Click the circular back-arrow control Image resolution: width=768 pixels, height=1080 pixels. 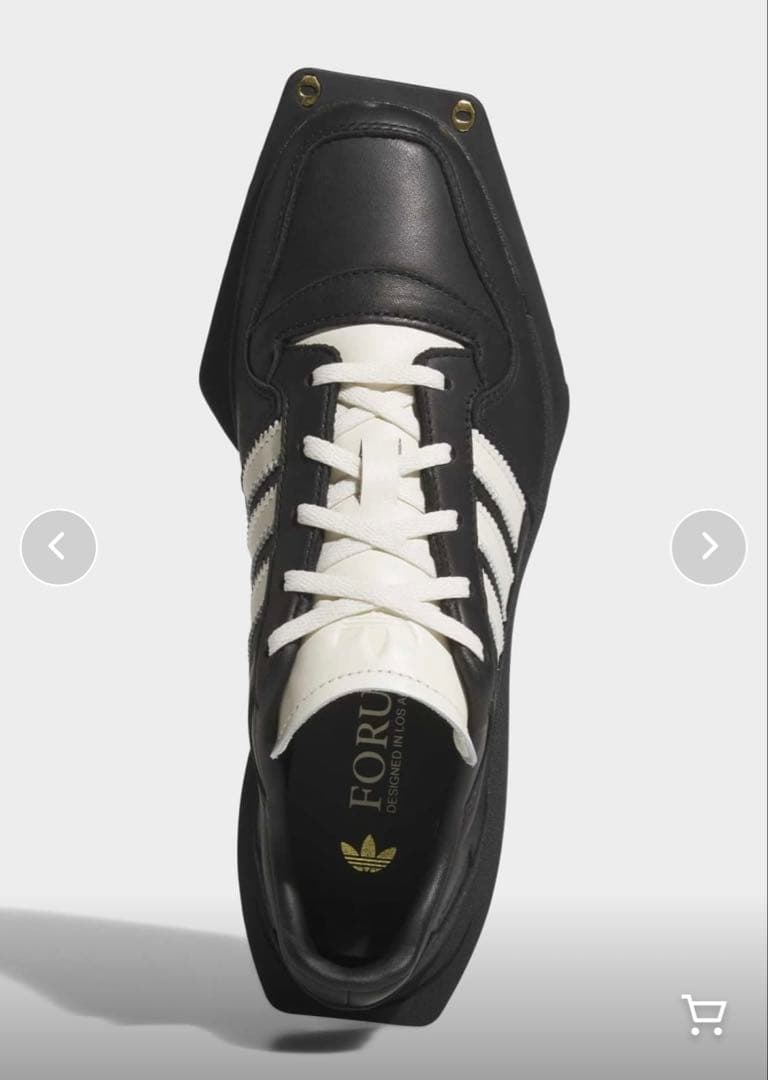58,546
